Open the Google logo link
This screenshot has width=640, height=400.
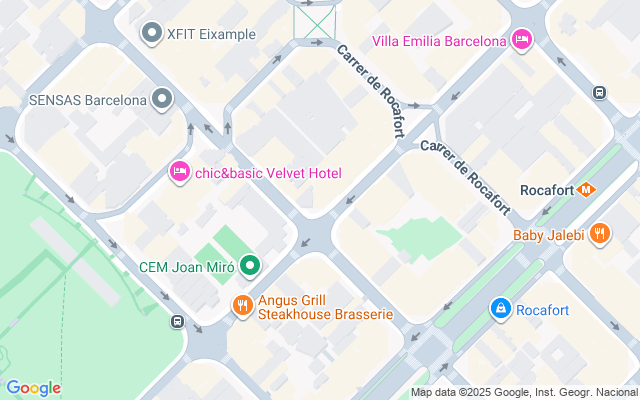click(33, 388)
